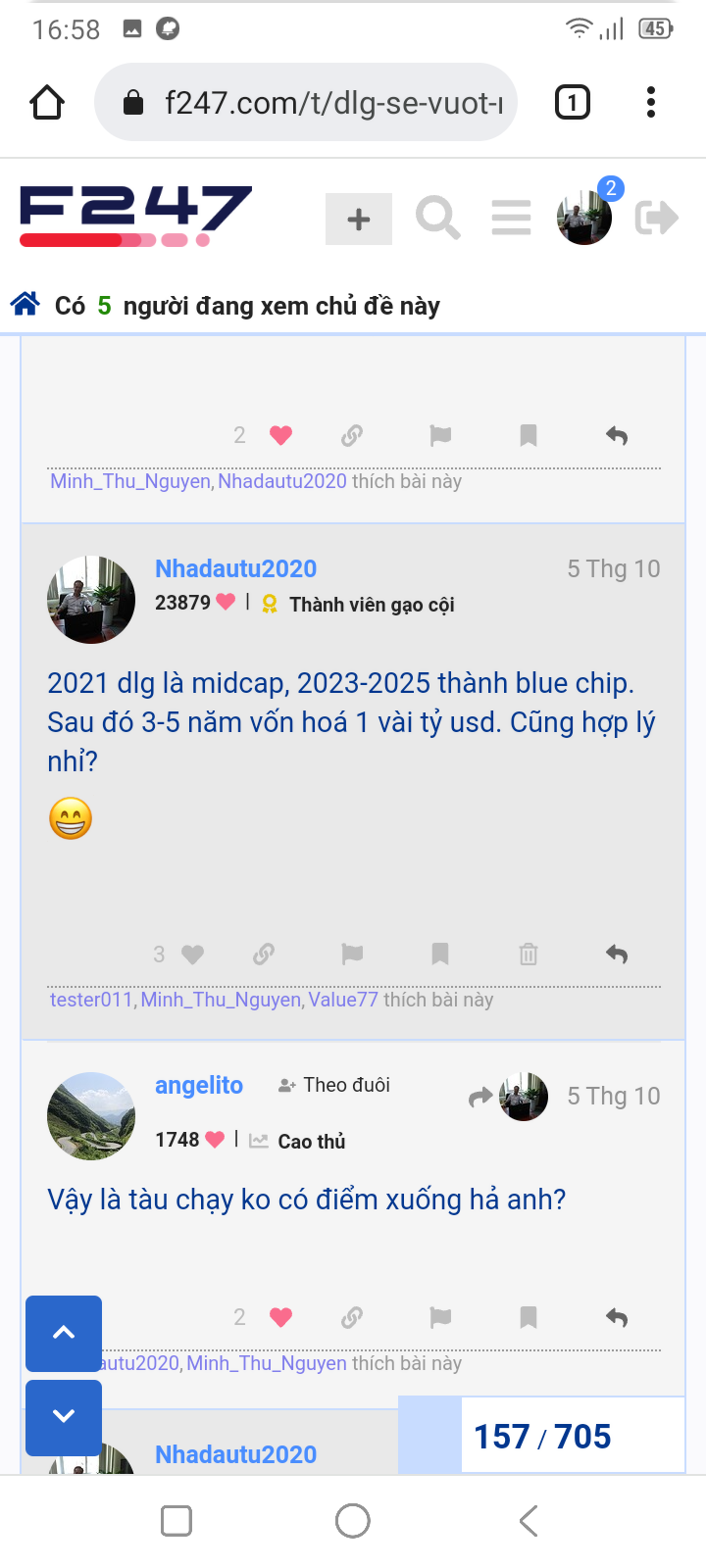Open my profile avatar with notifications
706x1568 pixels.
[x=584, y=217]
